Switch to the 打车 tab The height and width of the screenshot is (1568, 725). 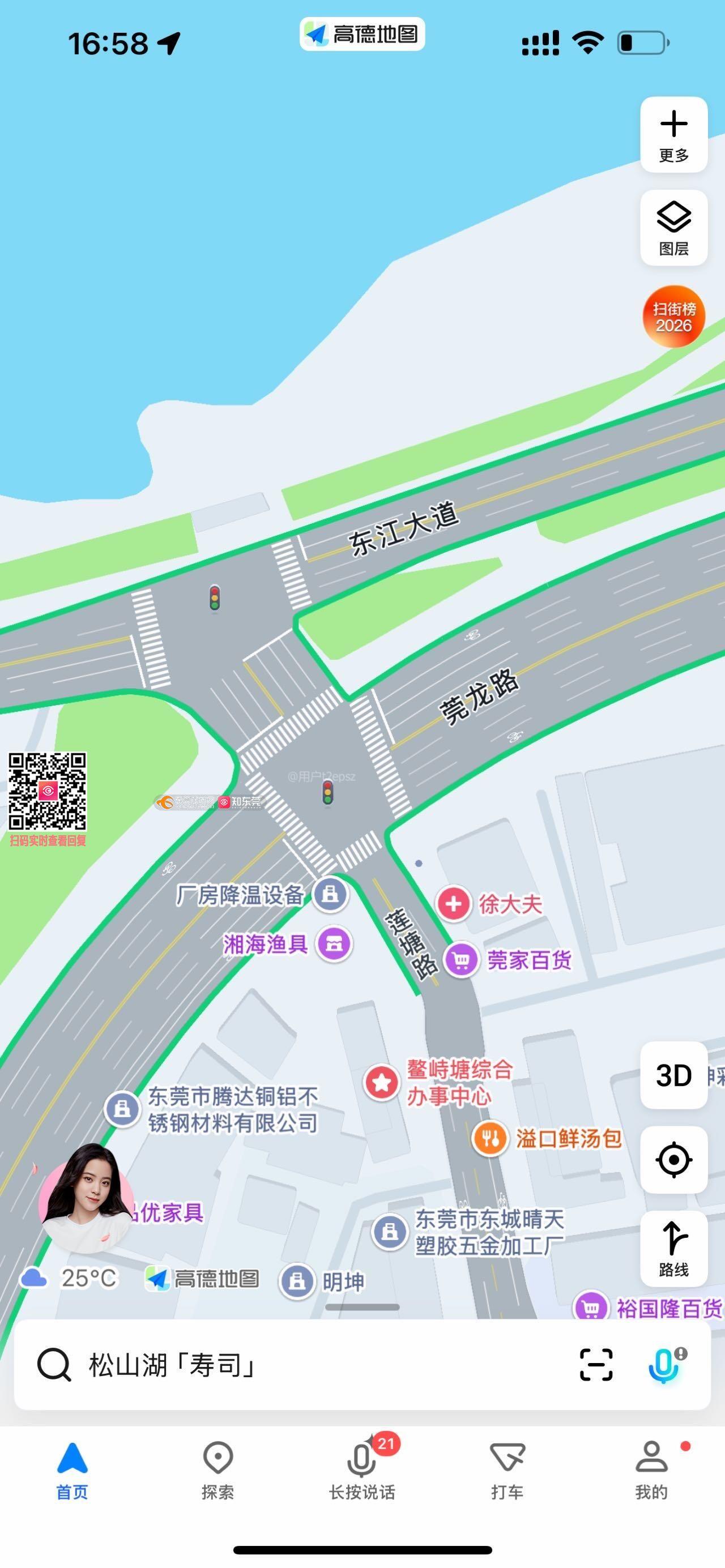[507, 1469]
